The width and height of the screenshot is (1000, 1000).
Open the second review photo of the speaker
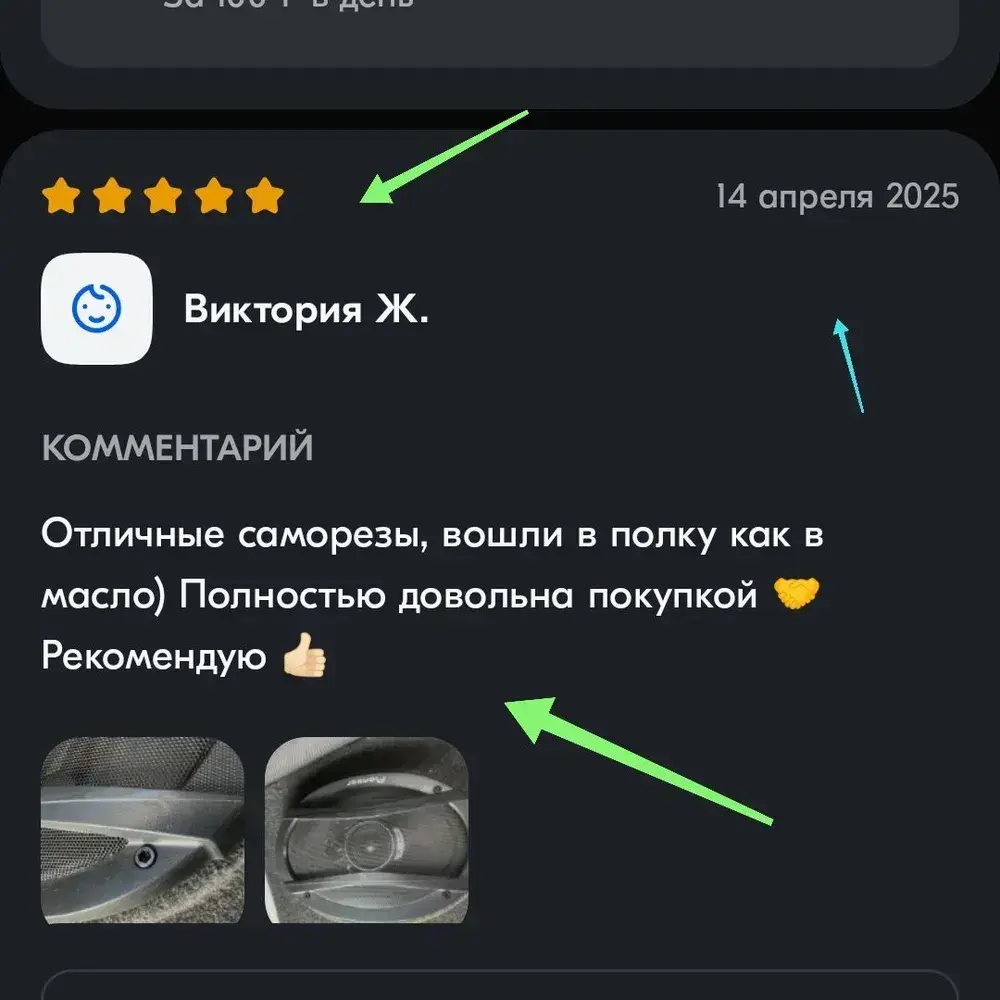(366, 830)
